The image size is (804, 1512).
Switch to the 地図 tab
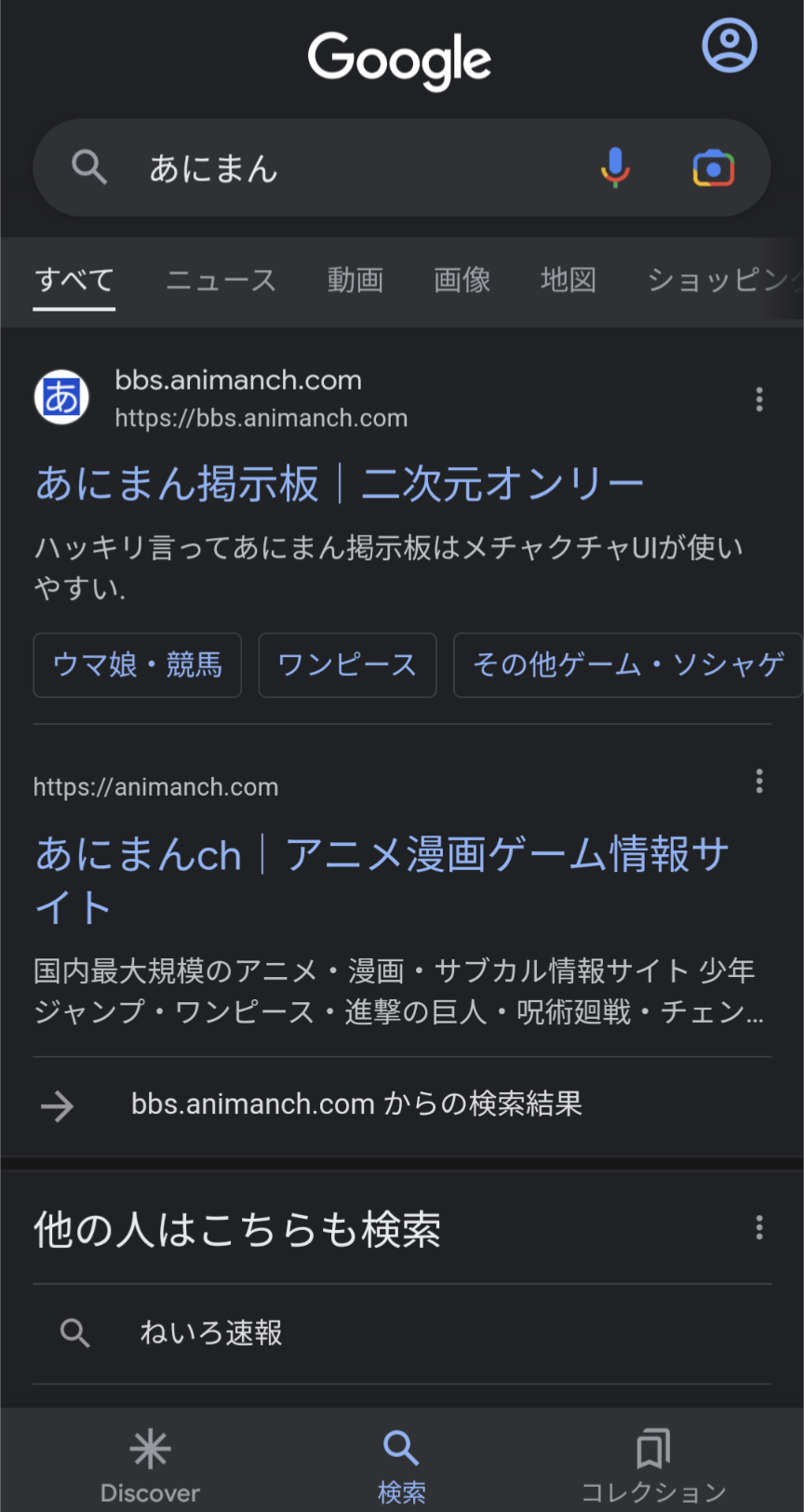click(569, 280)
